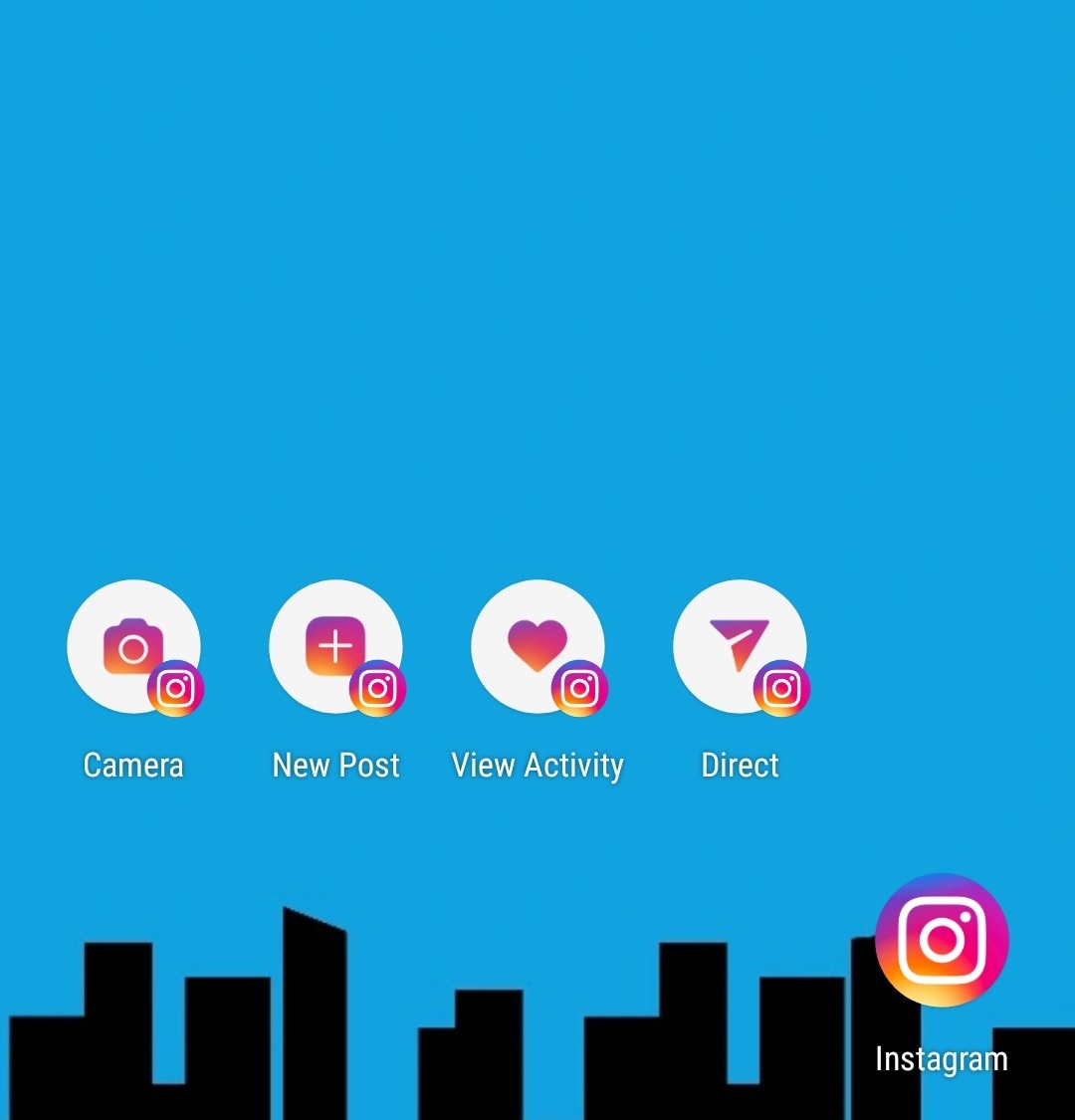Launch the New Post shortcut

pos(335,647)
